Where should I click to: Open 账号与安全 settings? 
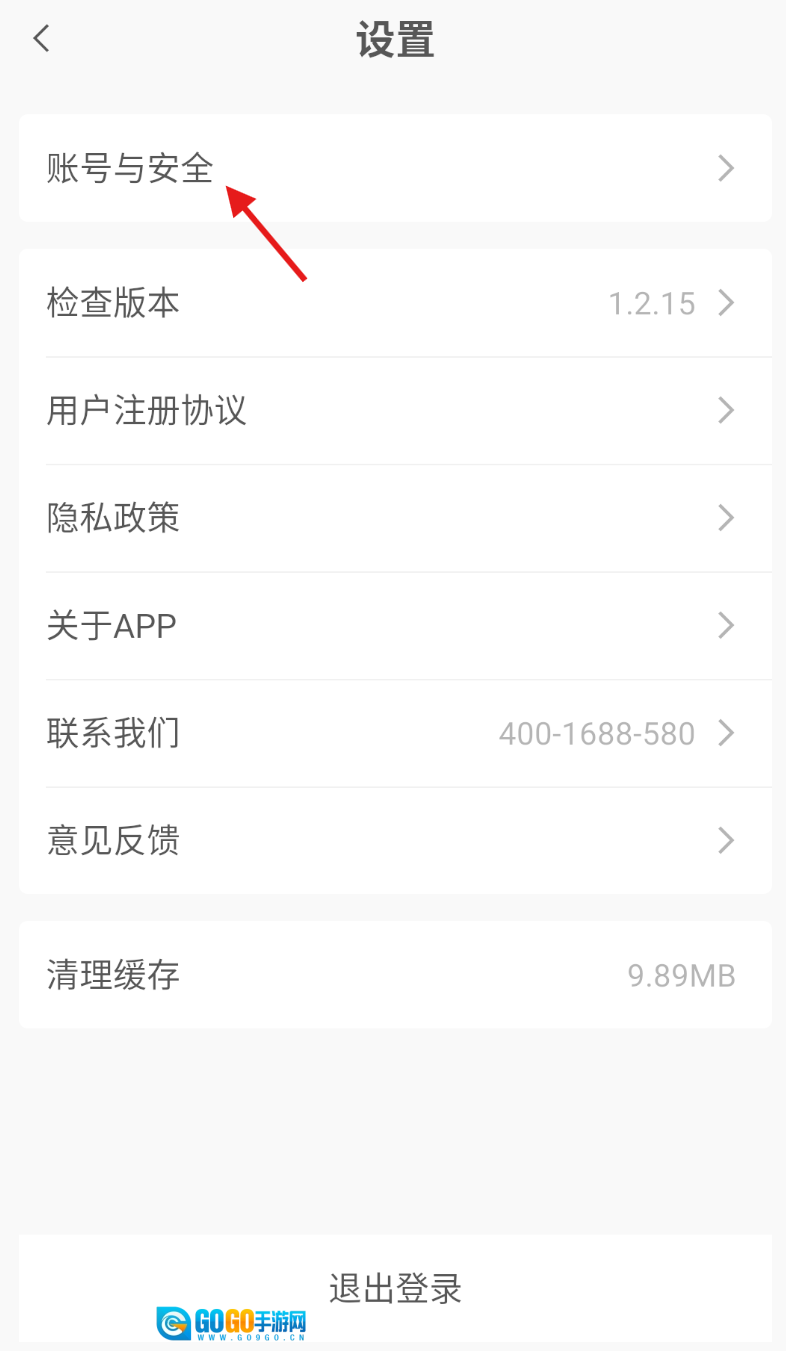coord(394,168)
